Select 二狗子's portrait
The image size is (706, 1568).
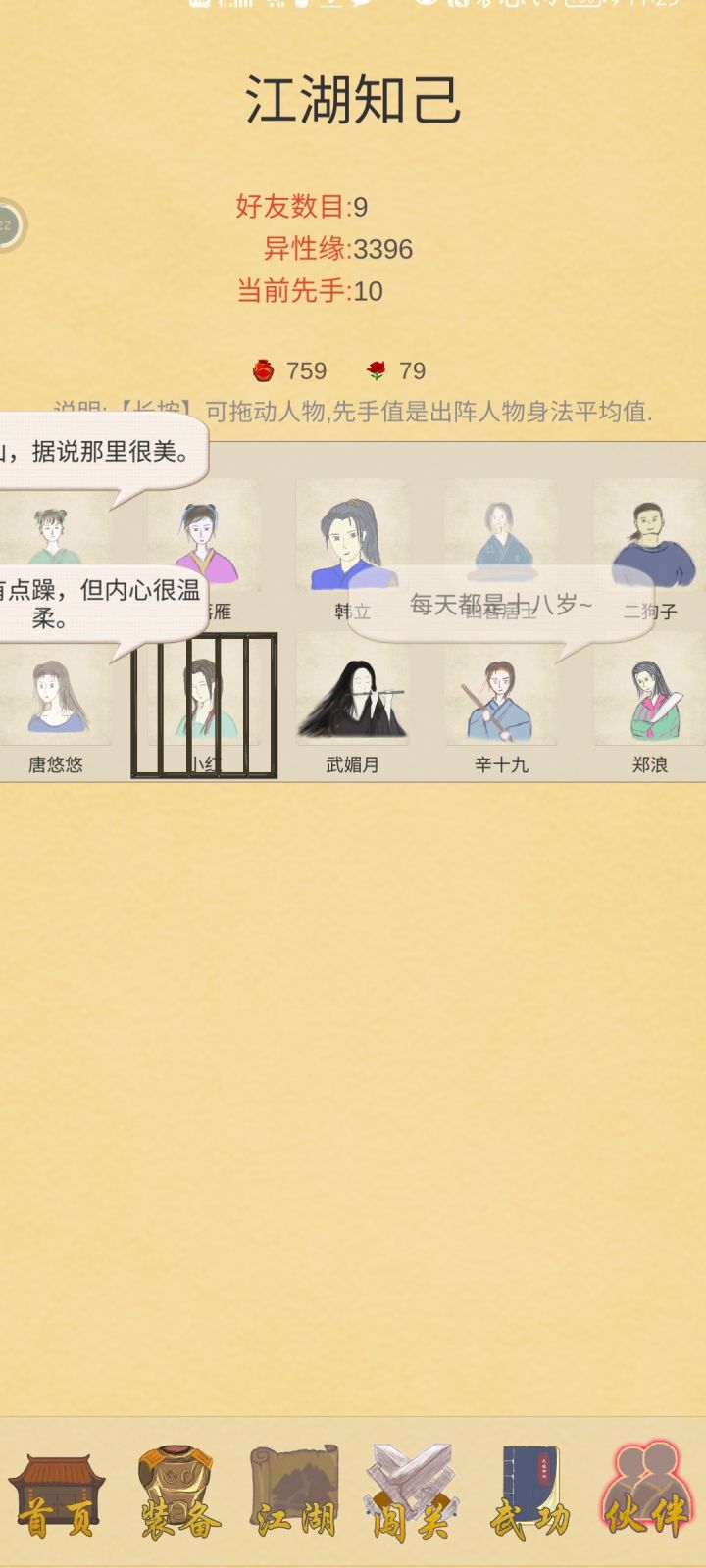[x=652, y=544]
